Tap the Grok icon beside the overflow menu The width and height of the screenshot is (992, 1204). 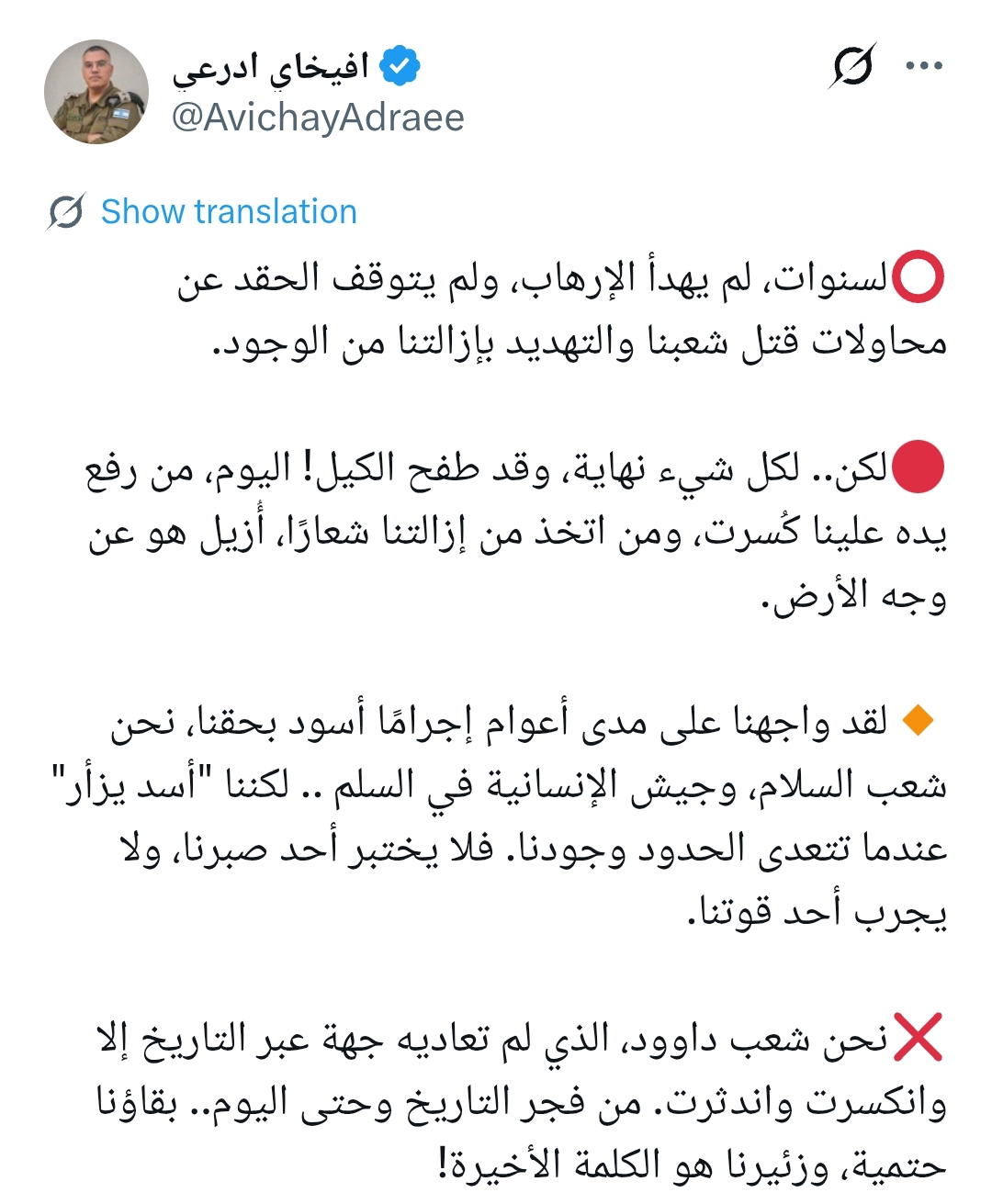pyautogui.click(x=852, y=66)
